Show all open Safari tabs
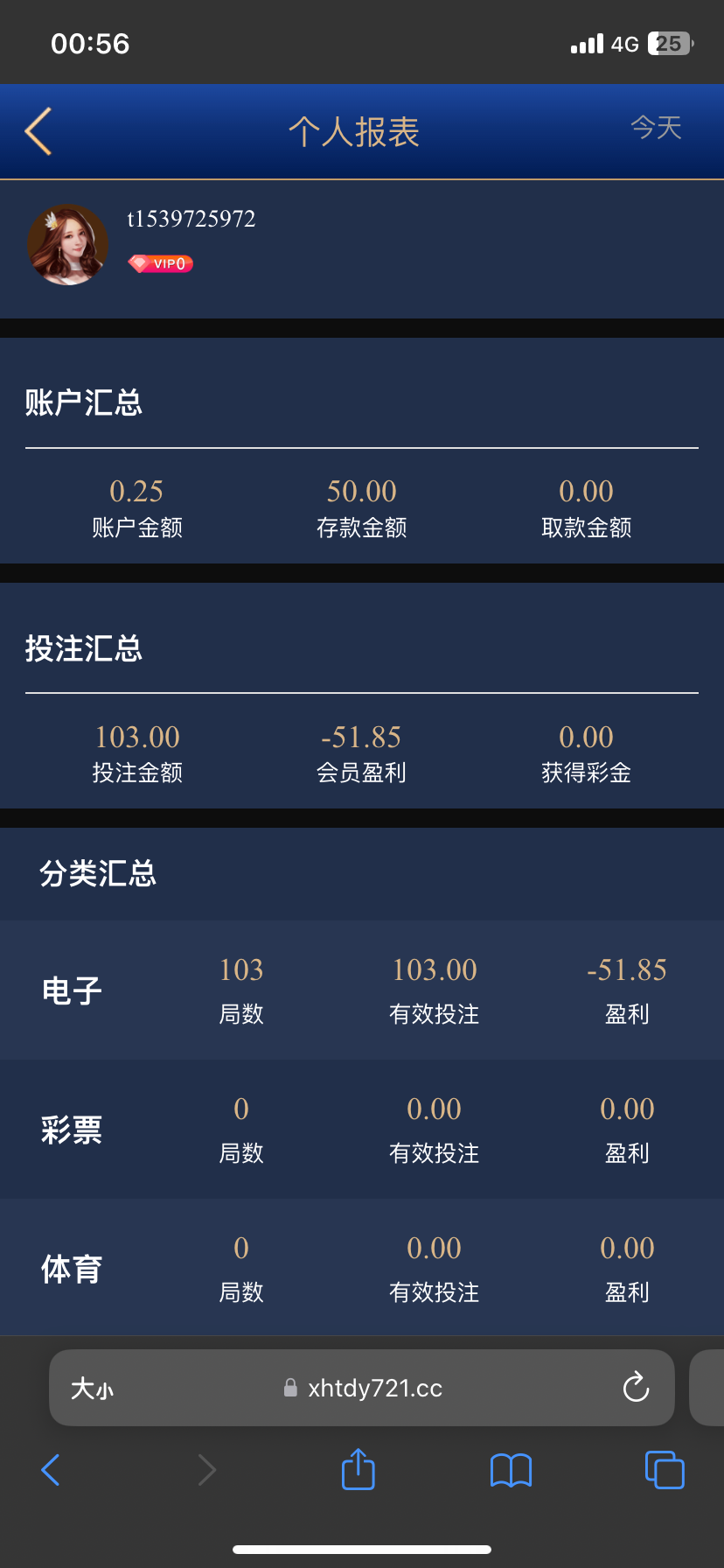Viewport: 724px width, 1568px height. (x=665, y=1470)
